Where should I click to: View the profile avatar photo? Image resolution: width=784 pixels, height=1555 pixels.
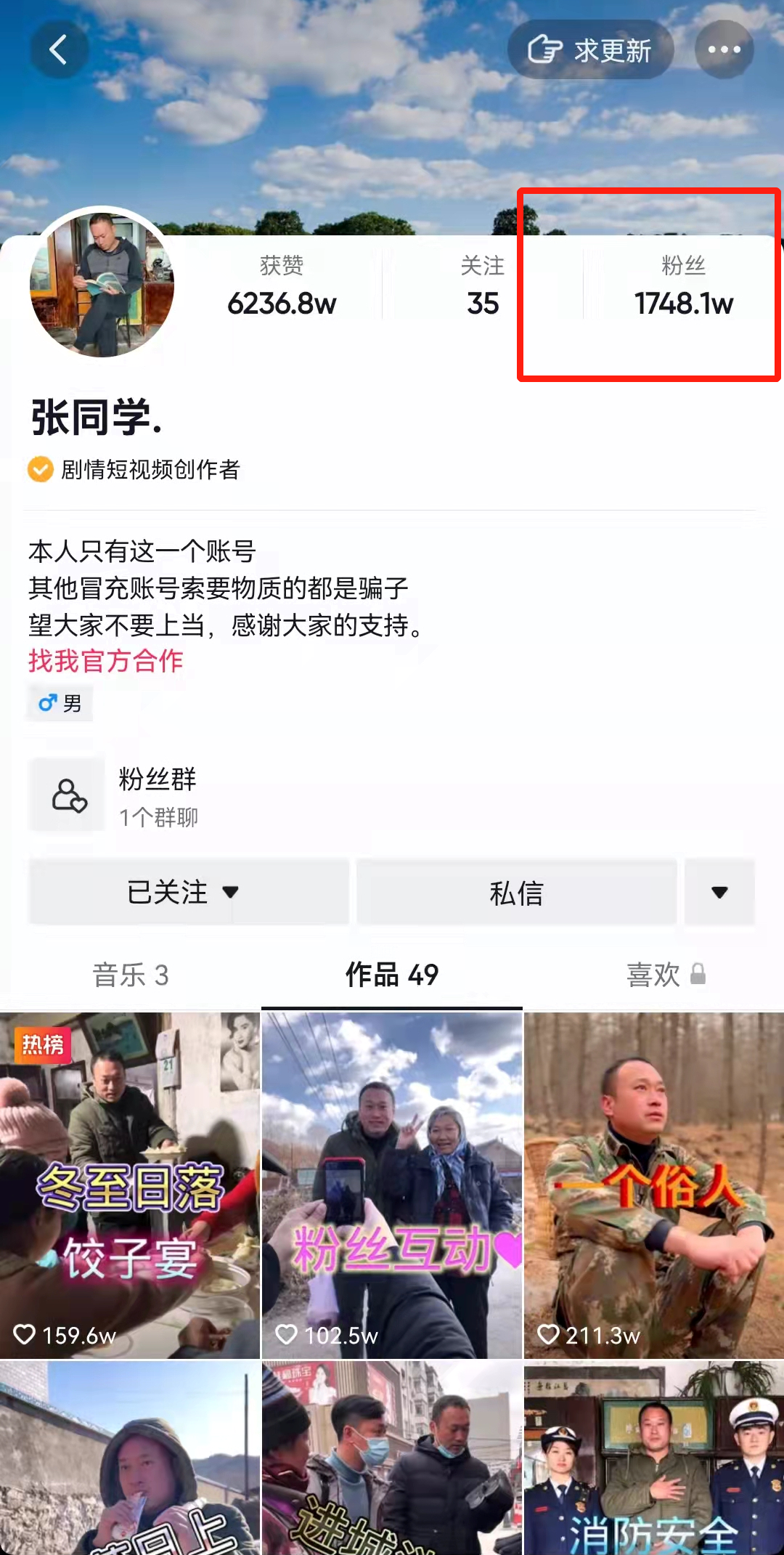coord(102,284)
